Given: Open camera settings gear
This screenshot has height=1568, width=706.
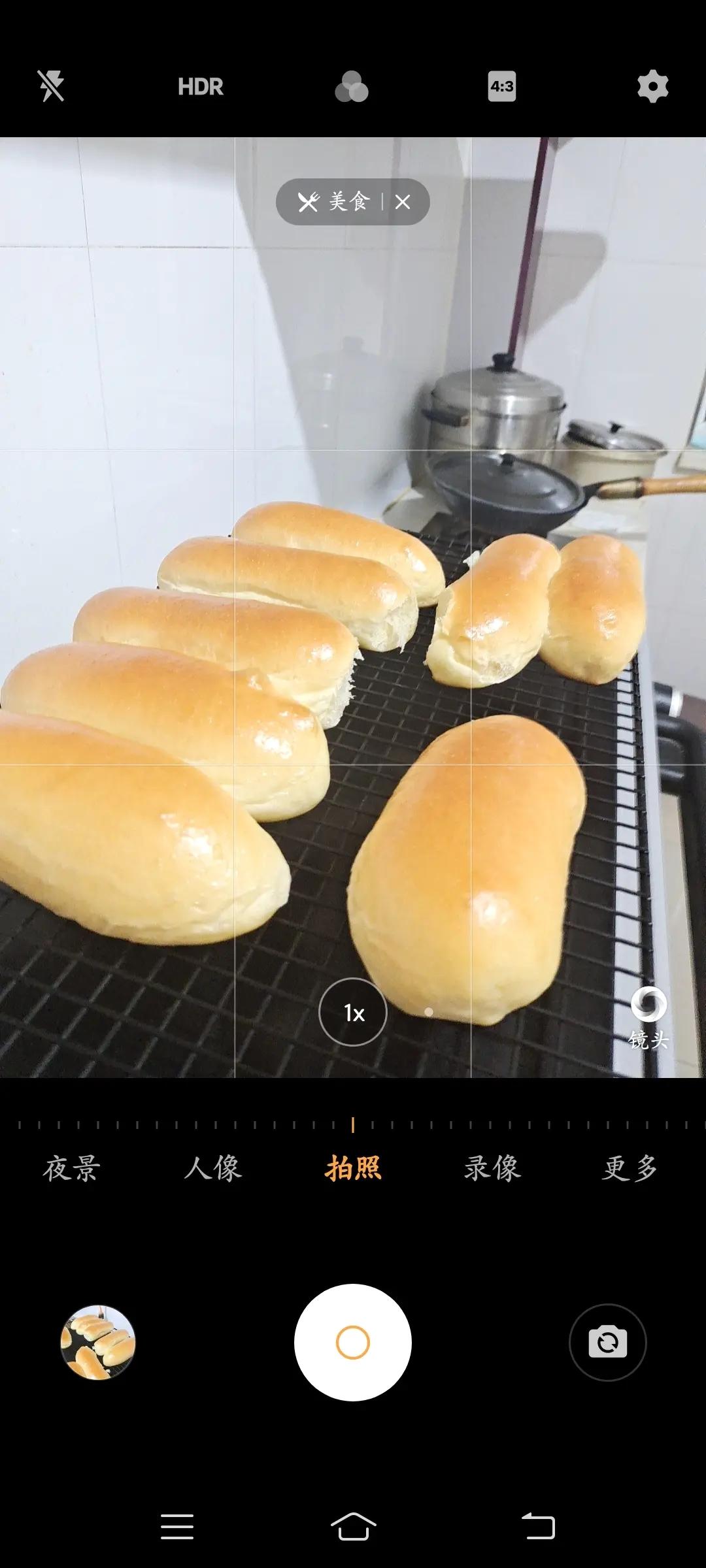Looking at the screenshot, I should 652,86.
